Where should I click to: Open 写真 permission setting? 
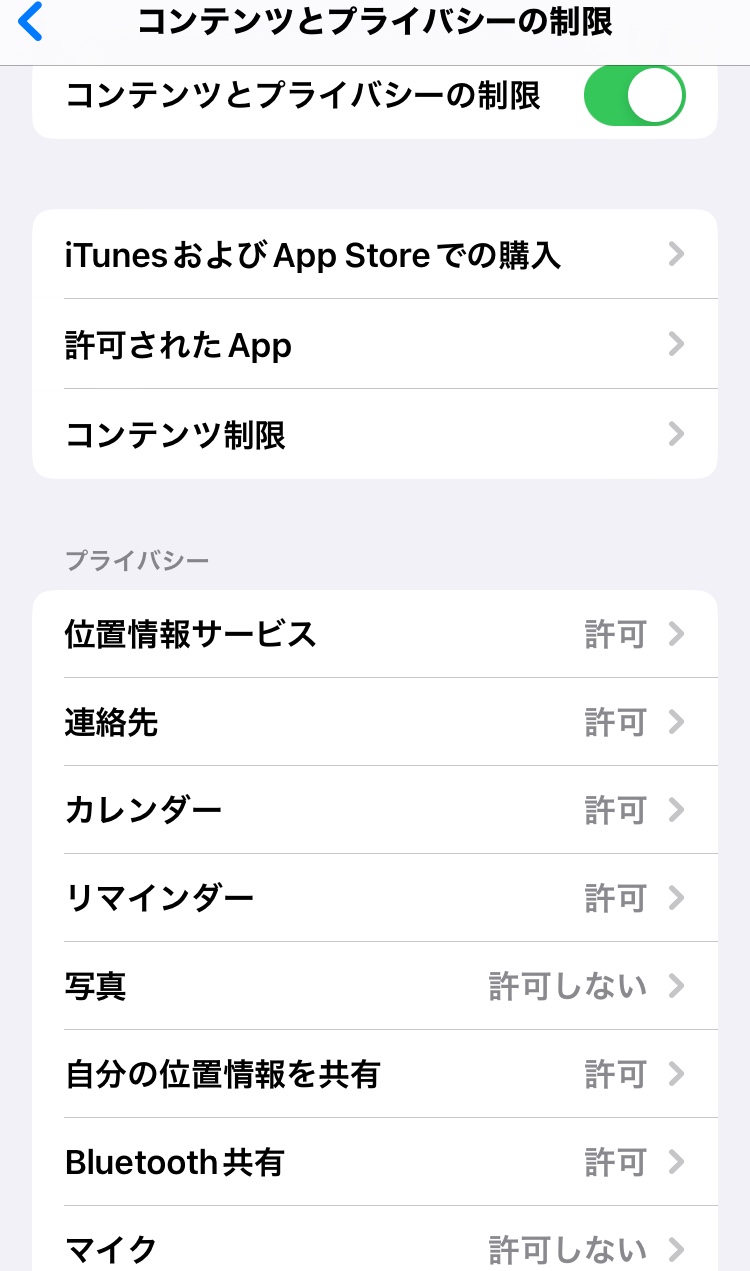coord(375,986)
